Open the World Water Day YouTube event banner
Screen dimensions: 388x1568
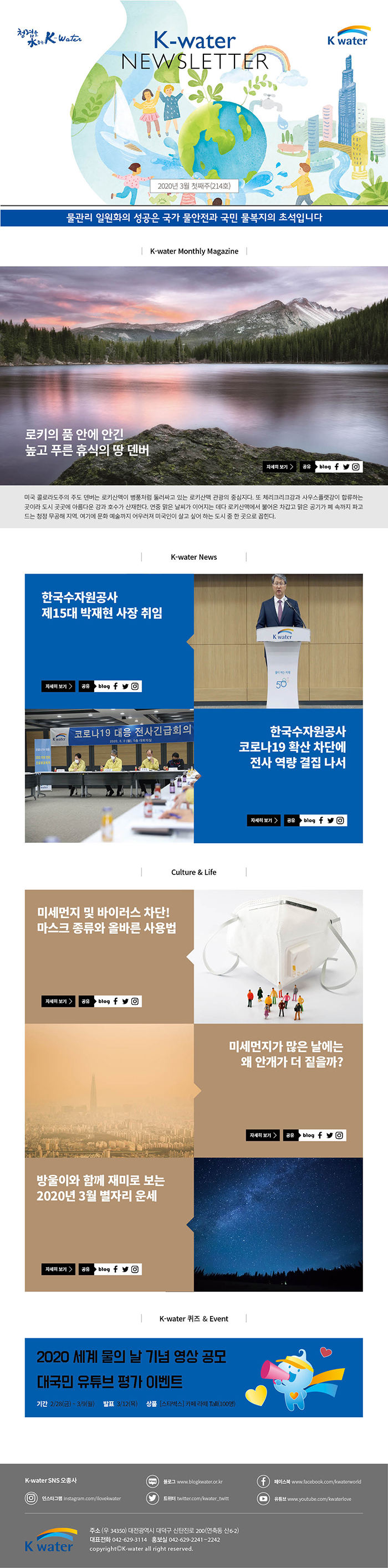click(x=193, y=1378)
